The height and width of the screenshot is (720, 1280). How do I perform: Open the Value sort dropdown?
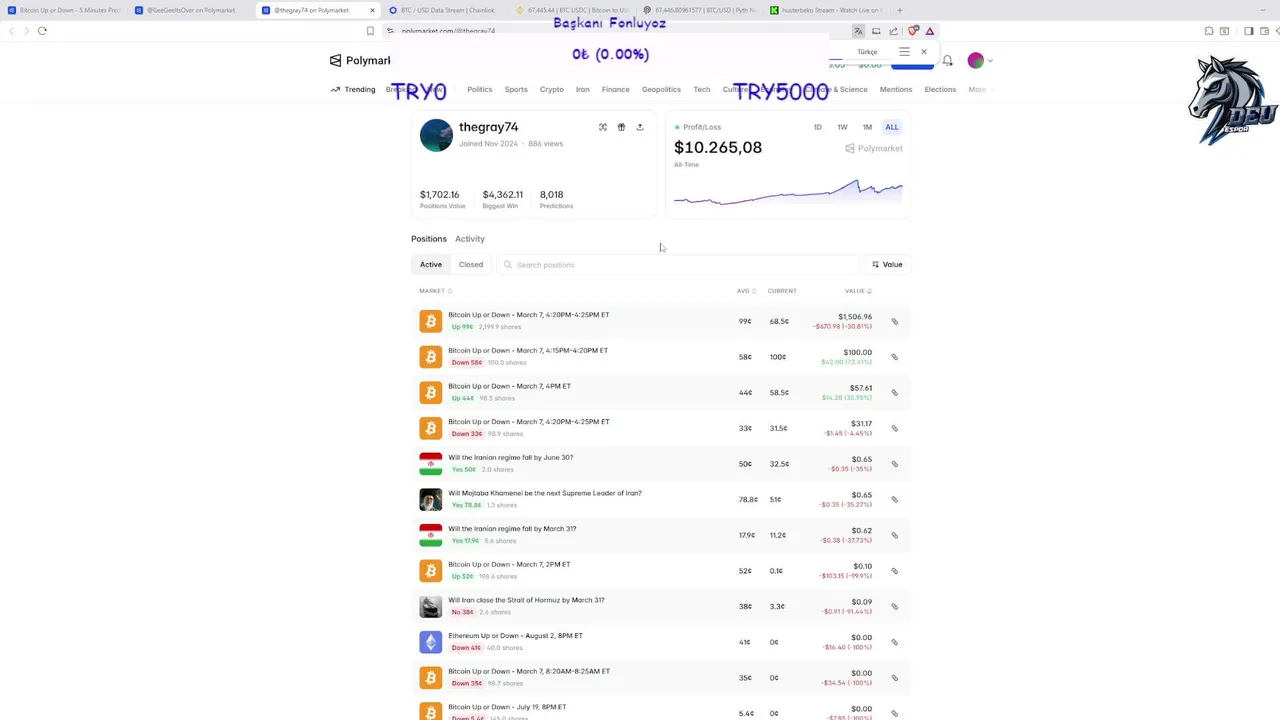tap(887, 265)
